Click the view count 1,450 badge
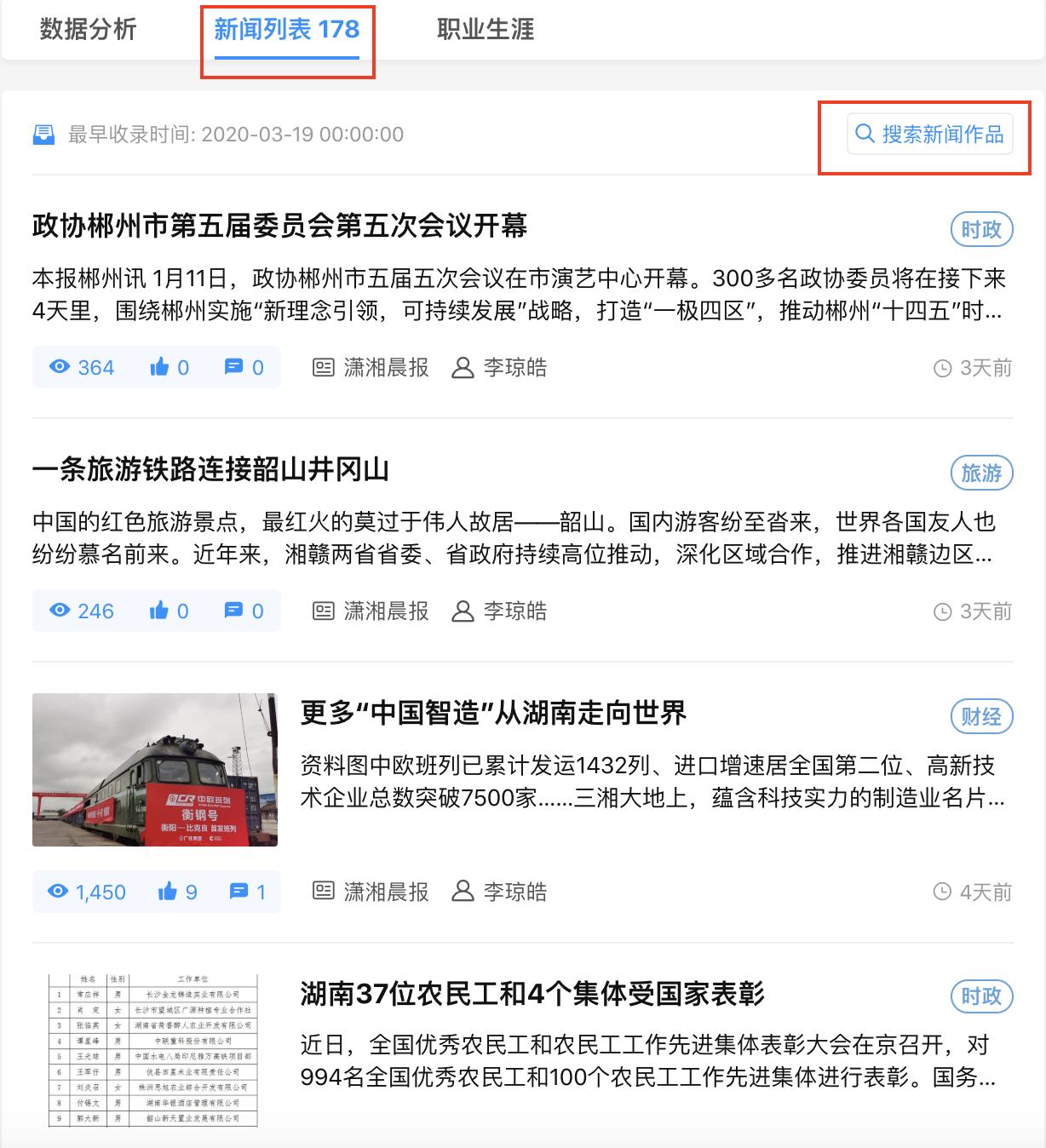Screen dimensions: 1046x1148 [x=85, y=892]
